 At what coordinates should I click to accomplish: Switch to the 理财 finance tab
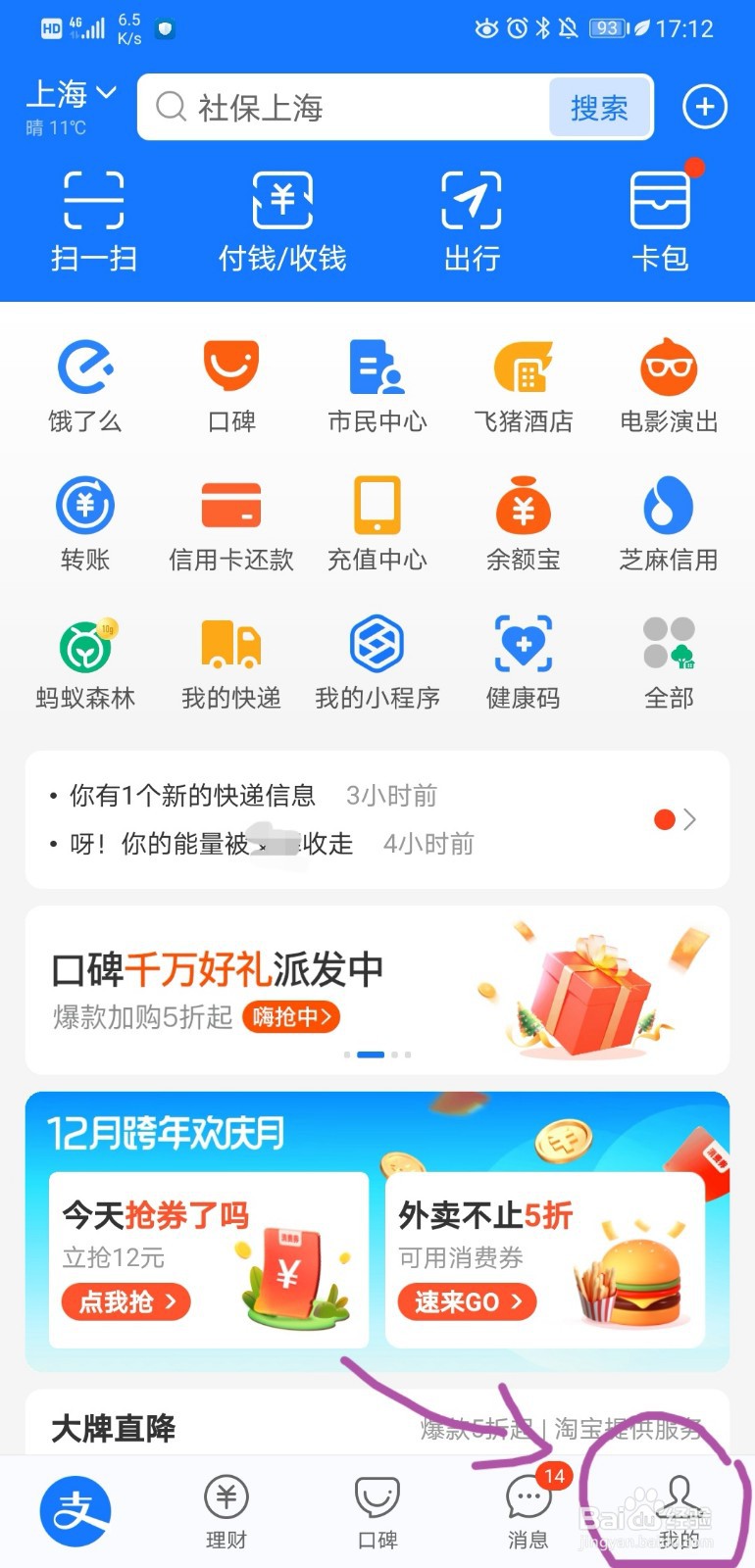click(x=226, y=1509)
